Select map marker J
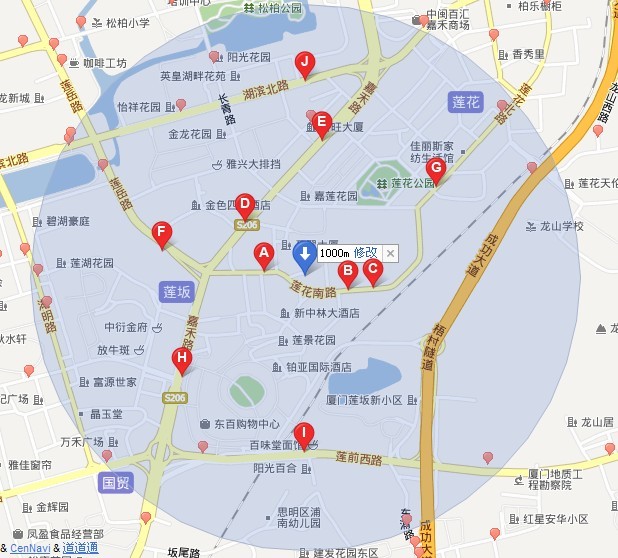The image size is (618, 558). [305, 63]
